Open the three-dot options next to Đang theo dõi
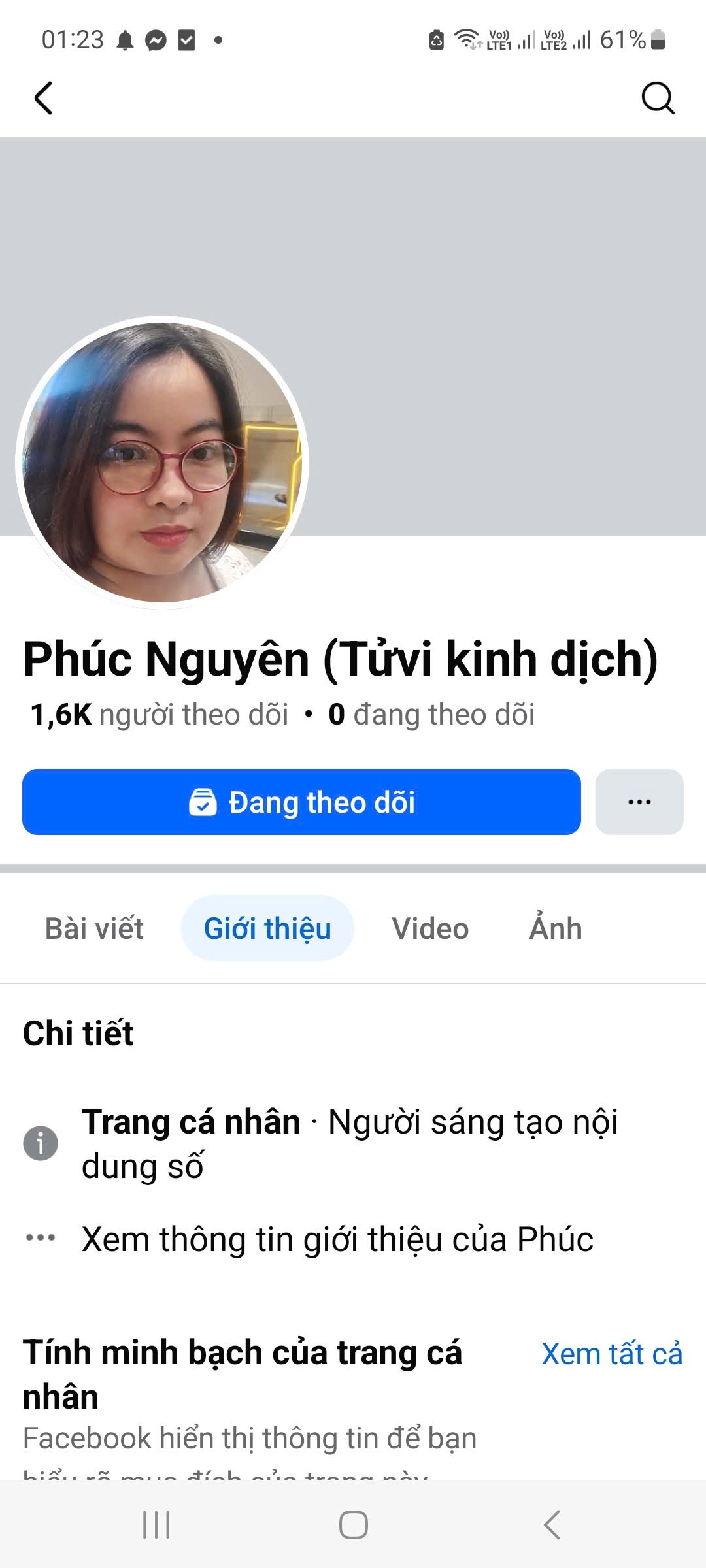706x1568 pixels. pos(639,802)
